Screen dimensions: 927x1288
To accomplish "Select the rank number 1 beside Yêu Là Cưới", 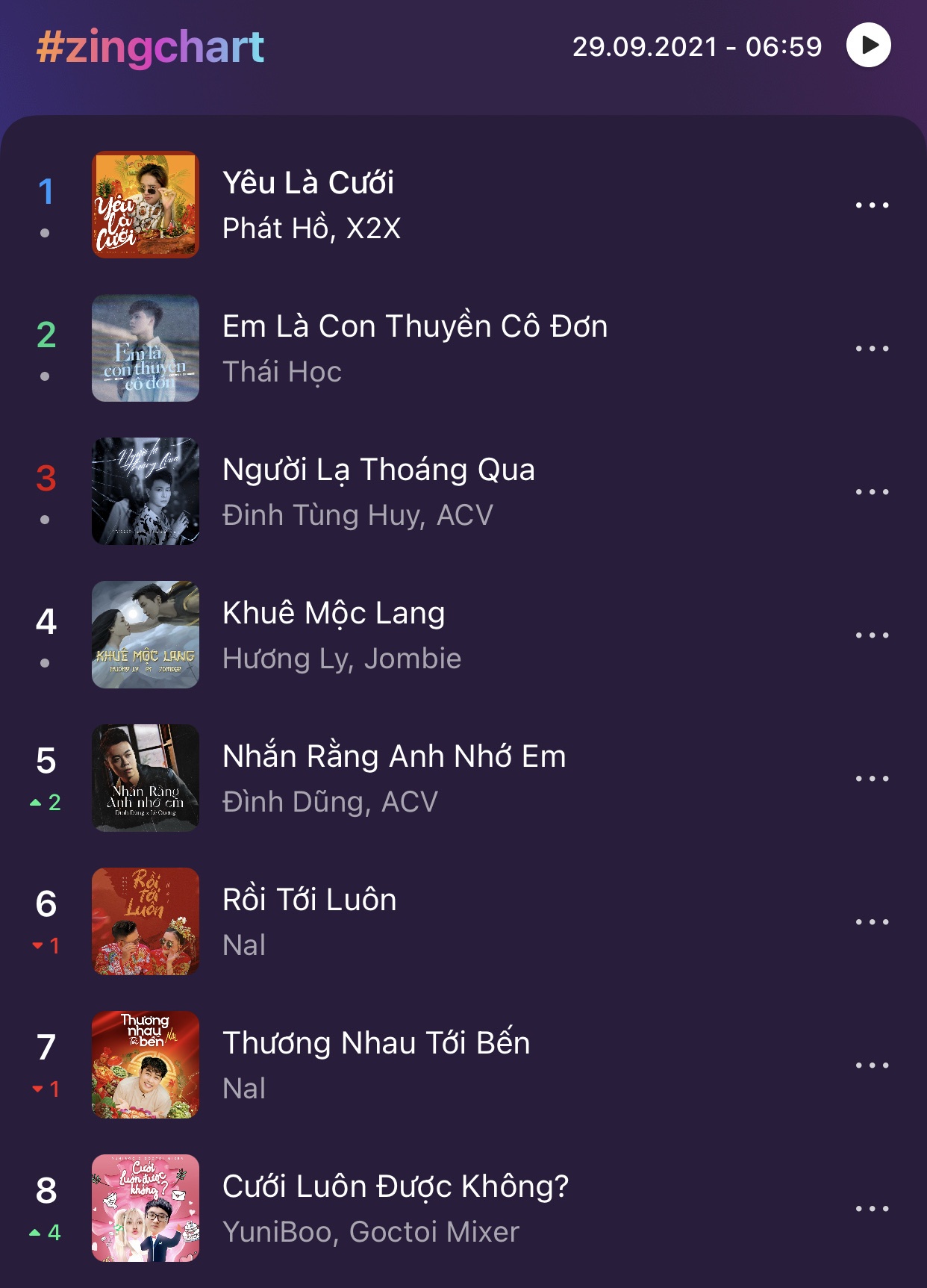I will [x=45, y=191].
